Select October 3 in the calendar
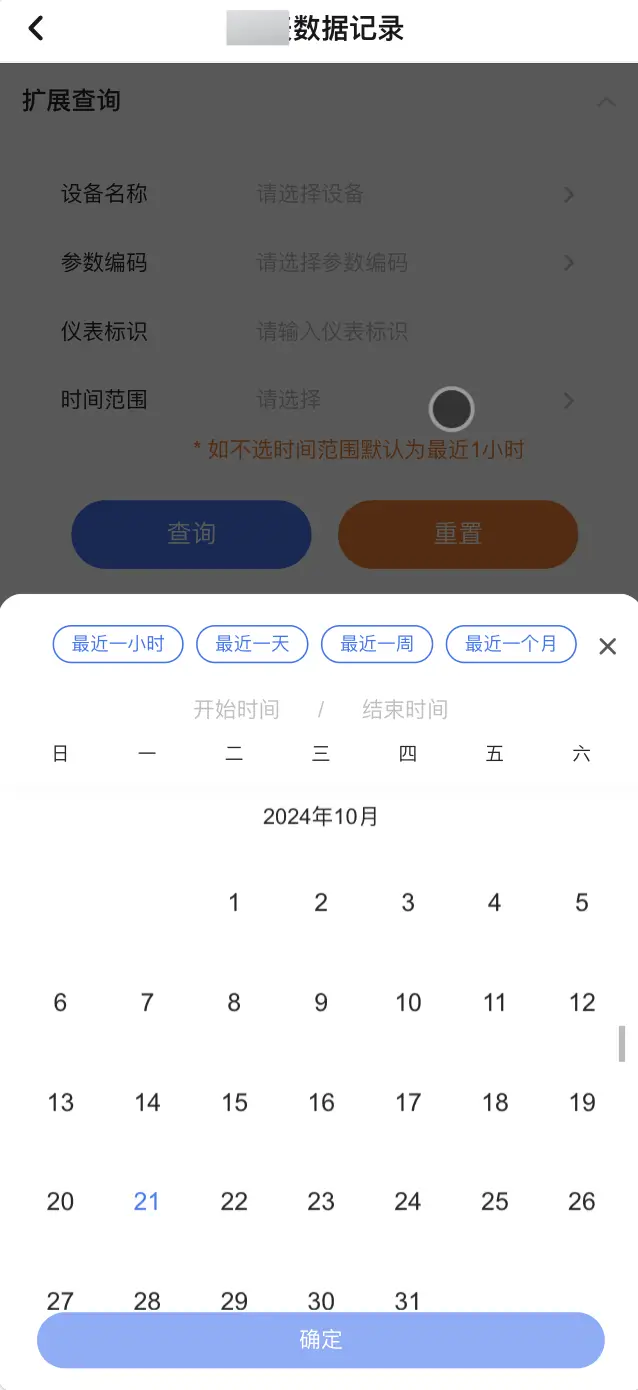 pyautogui.click(x=408, y=903)
